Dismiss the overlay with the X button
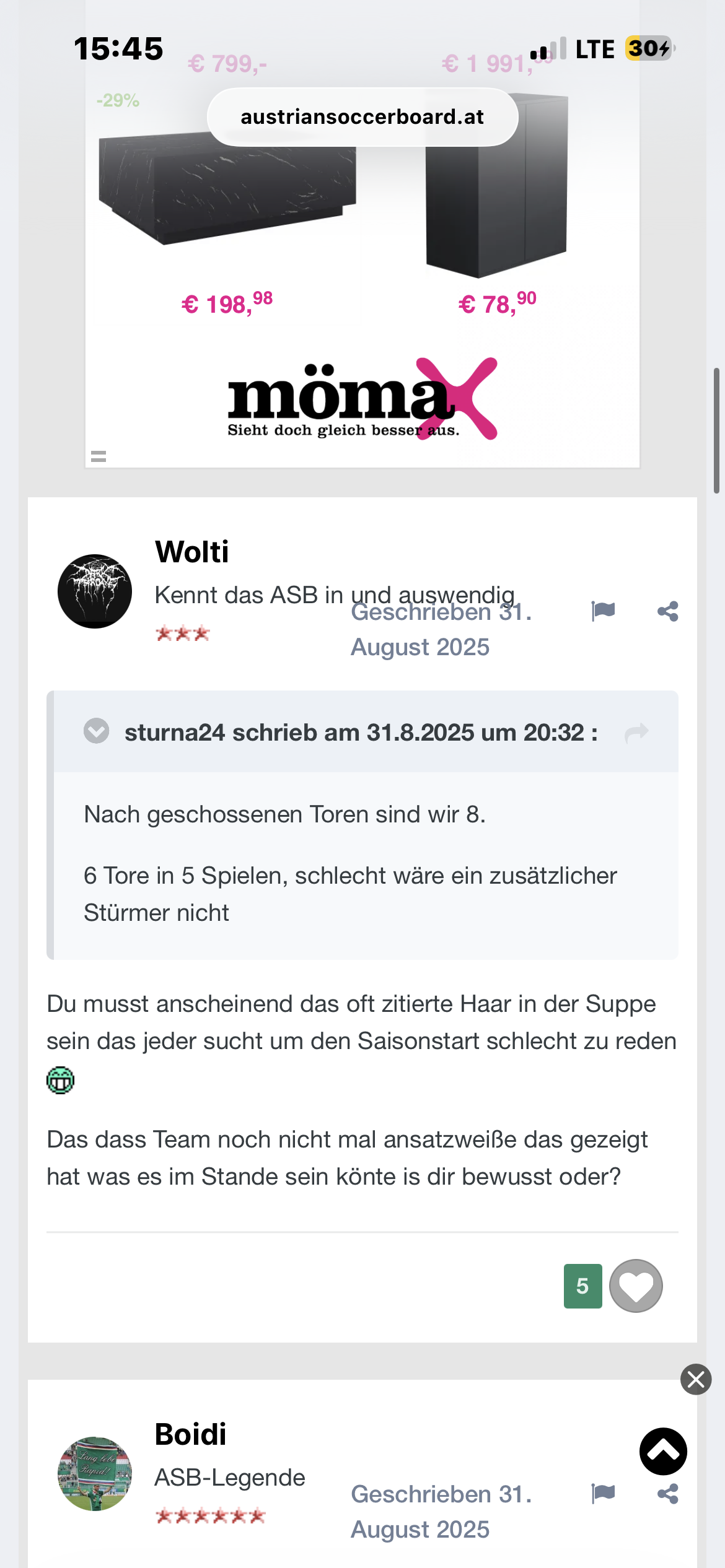The width and height of the screenshot is (725, 1568). 696,1379
